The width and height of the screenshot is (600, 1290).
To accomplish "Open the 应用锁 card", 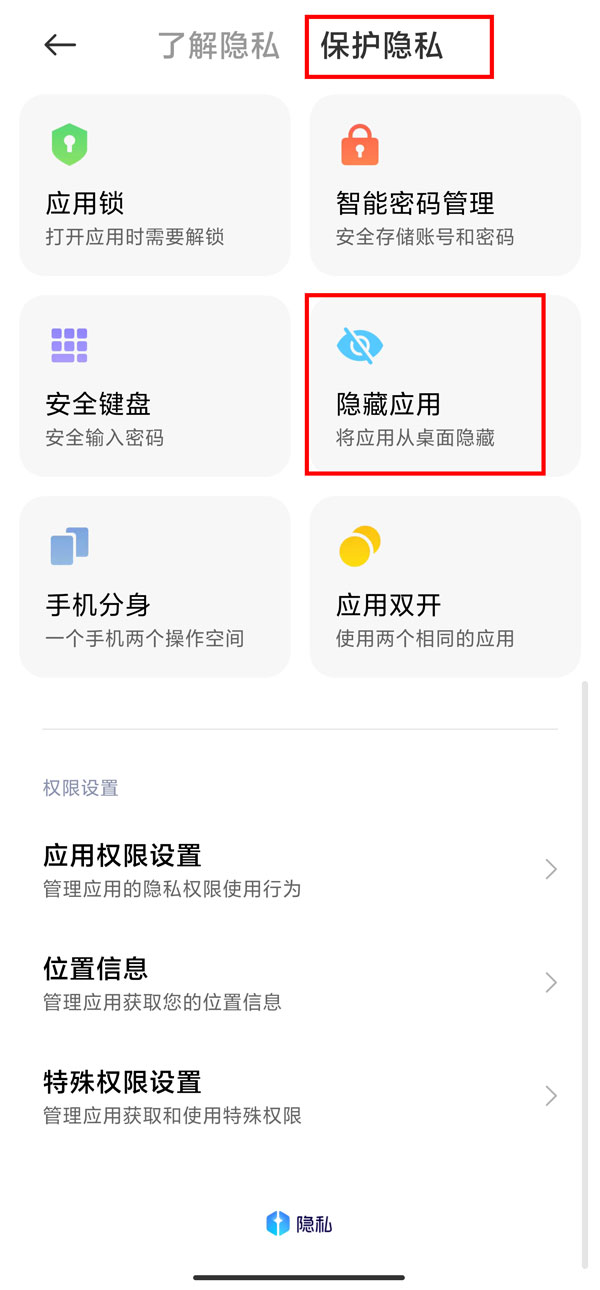I will 155,185.
